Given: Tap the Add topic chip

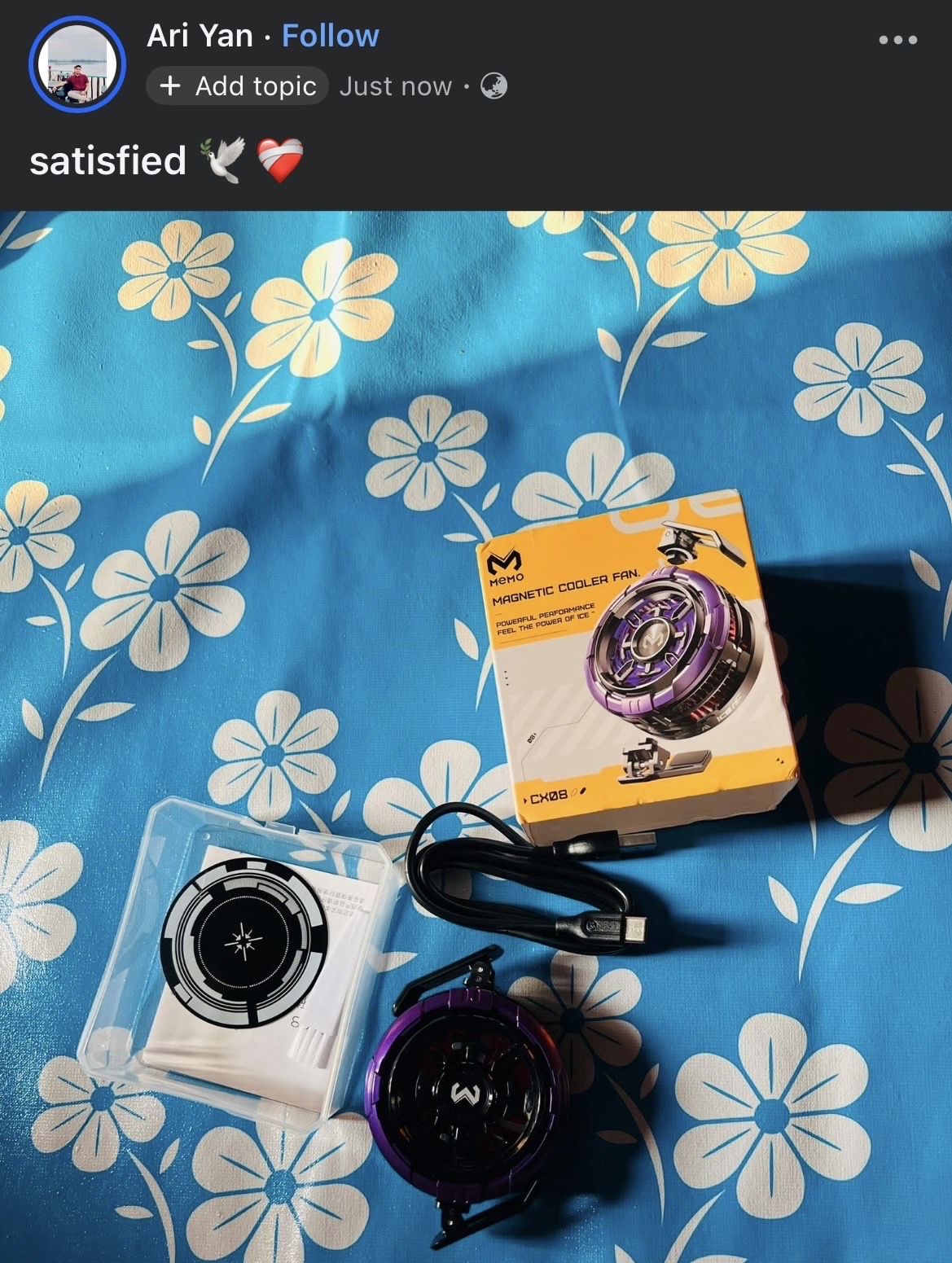Looking at the screenshot, I should 238,86.
